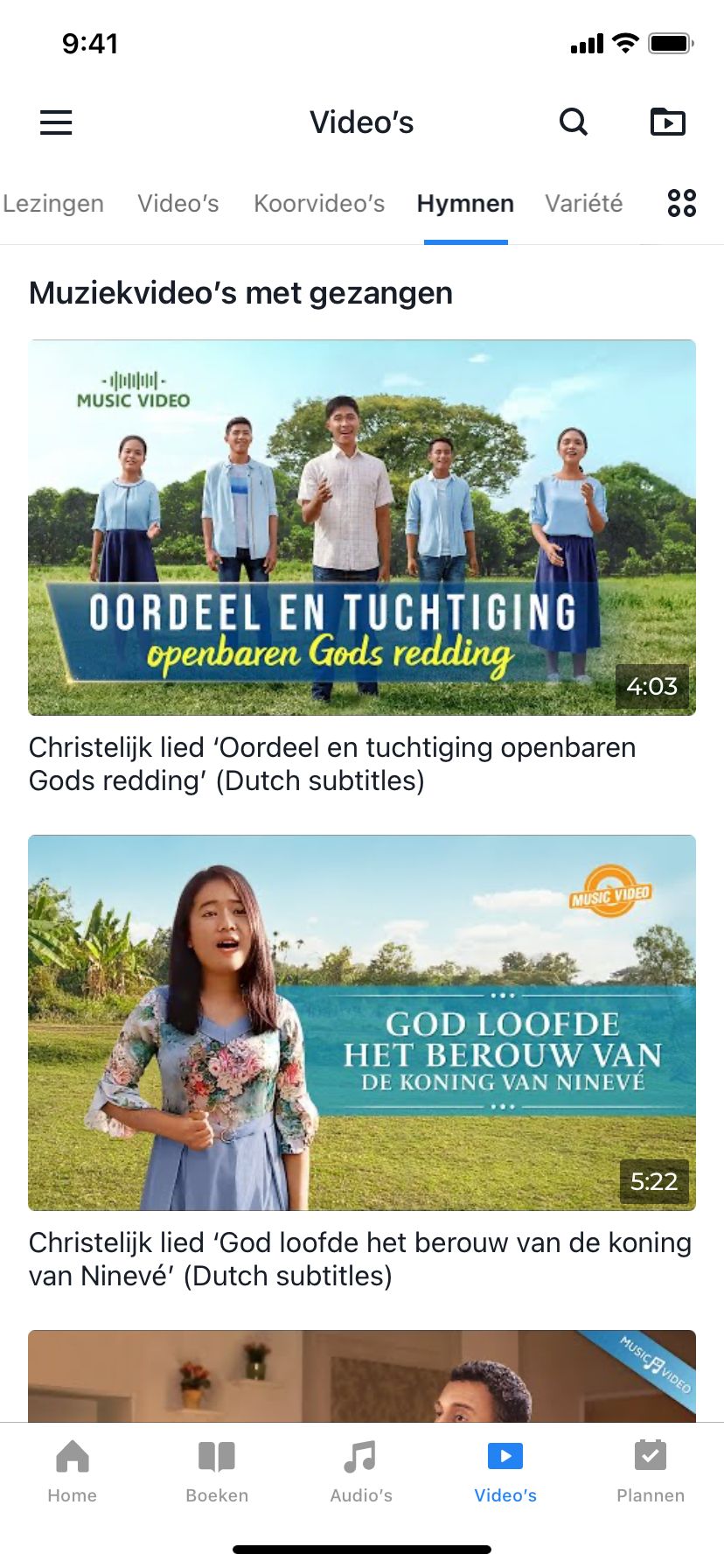Tap the Video's bottom navigation tab

pos(505,1472)
